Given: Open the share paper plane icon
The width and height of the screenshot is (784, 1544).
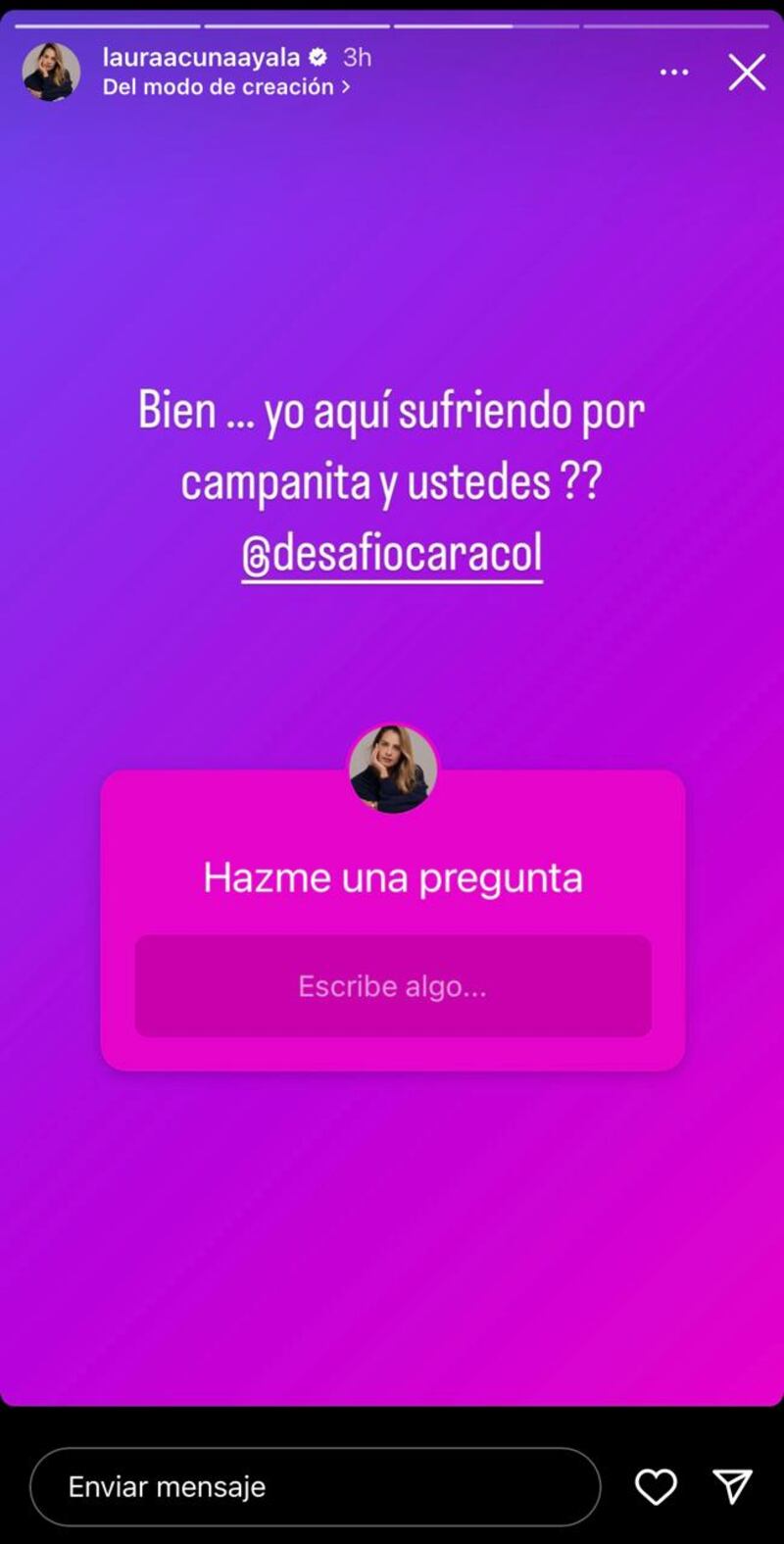Looking at the screenshot, I should tap(731, 1486).
